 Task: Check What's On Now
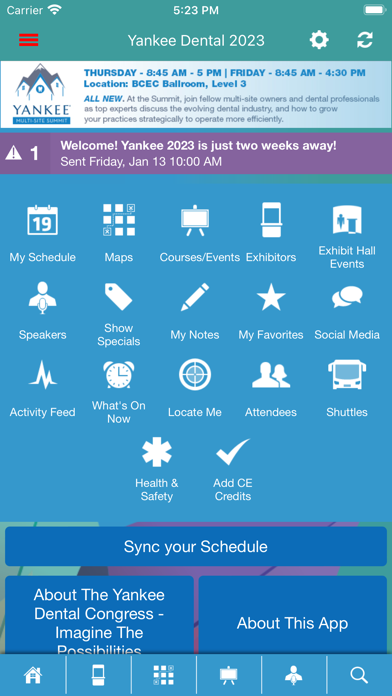119,392
